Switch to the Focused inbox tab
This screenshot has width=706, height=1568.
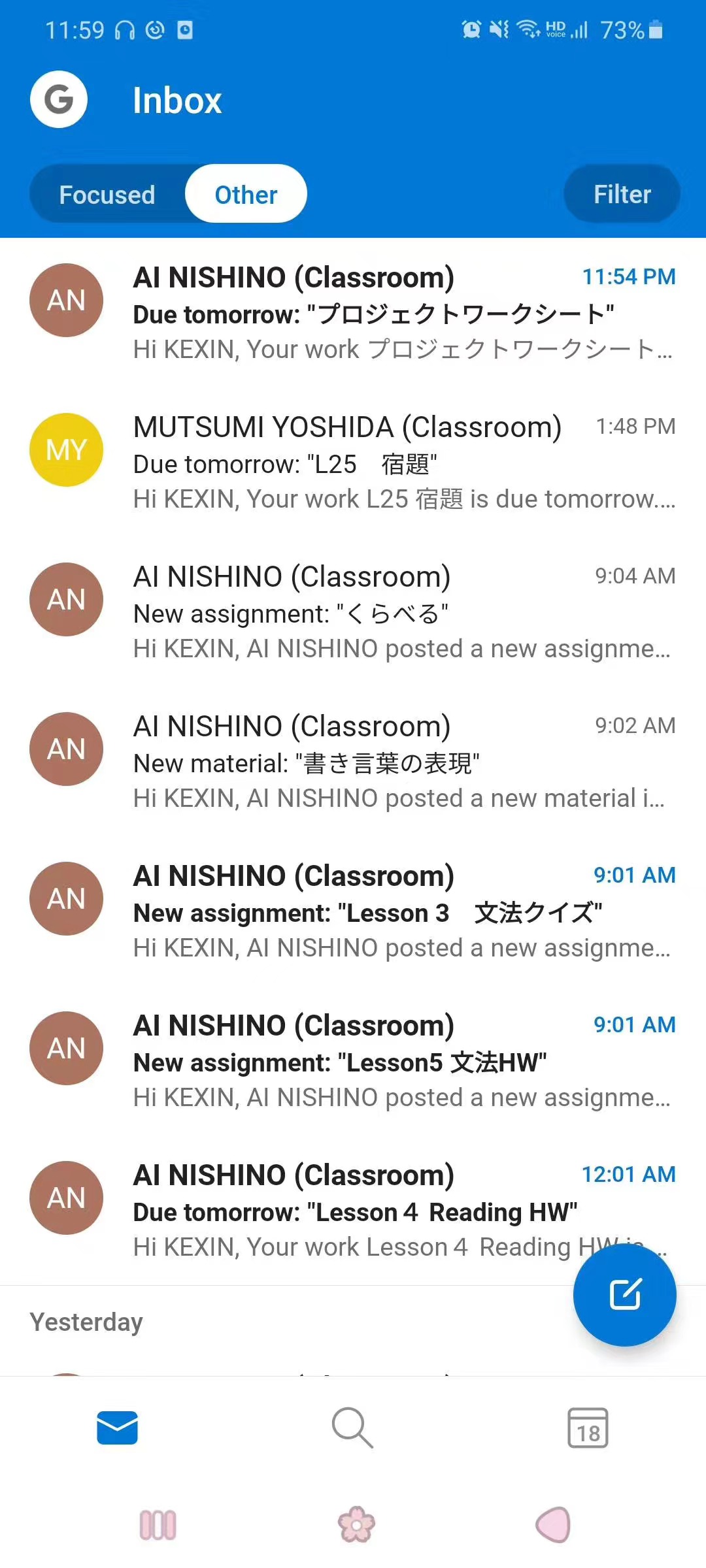coord(107,195)
